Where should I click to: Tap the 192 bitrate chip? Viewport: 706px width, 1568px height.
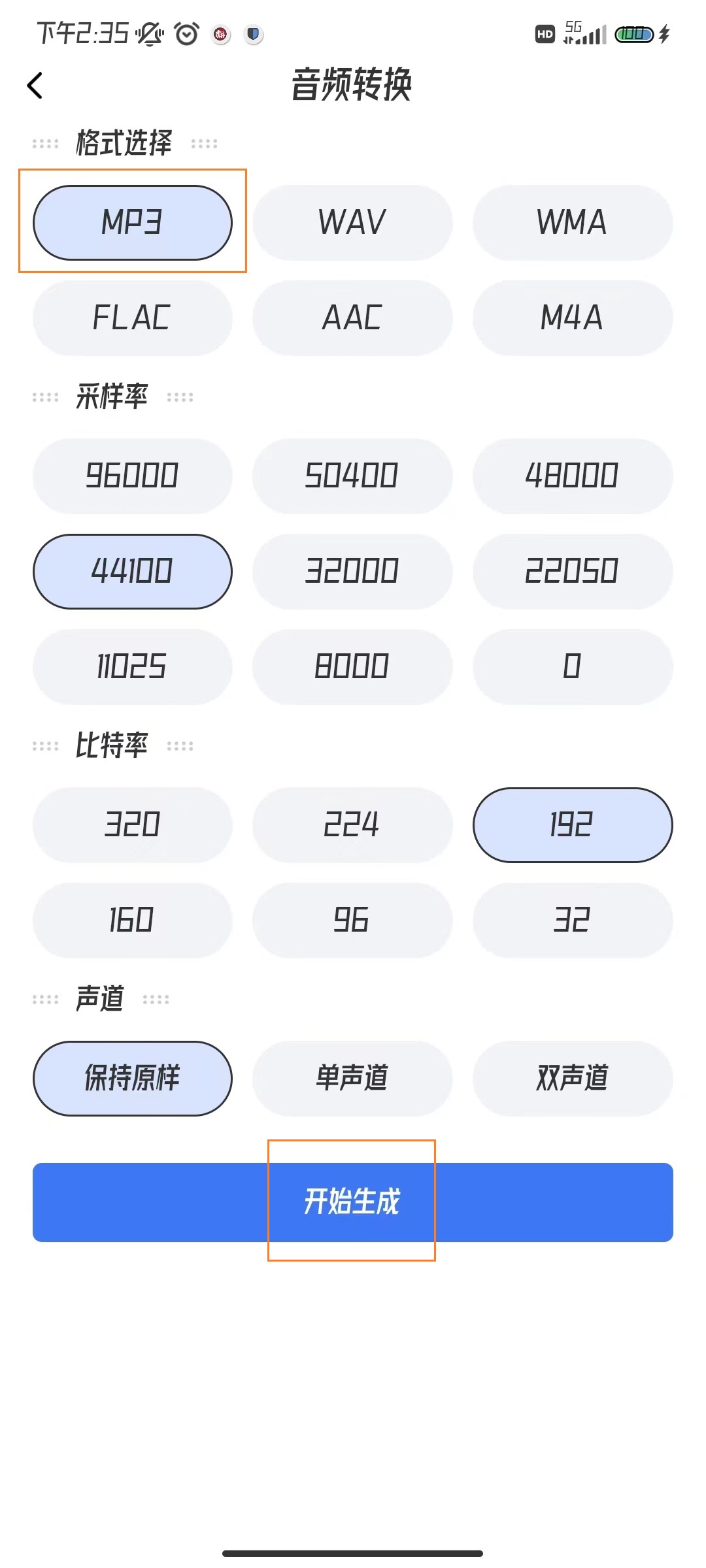pyautogui.click(x=573, y=825)
